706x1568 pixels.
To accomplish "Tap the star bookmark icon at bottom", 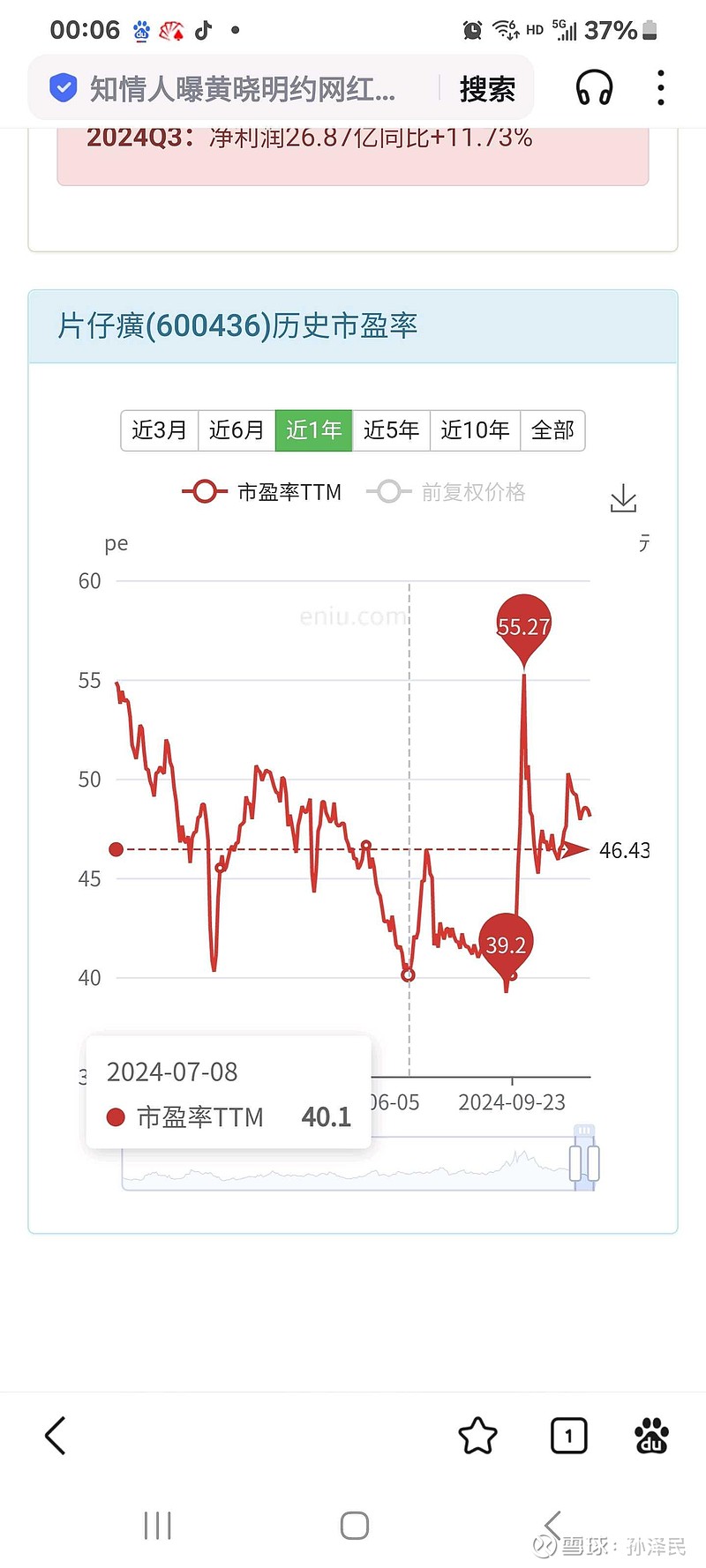I will tap(477, 1436).
